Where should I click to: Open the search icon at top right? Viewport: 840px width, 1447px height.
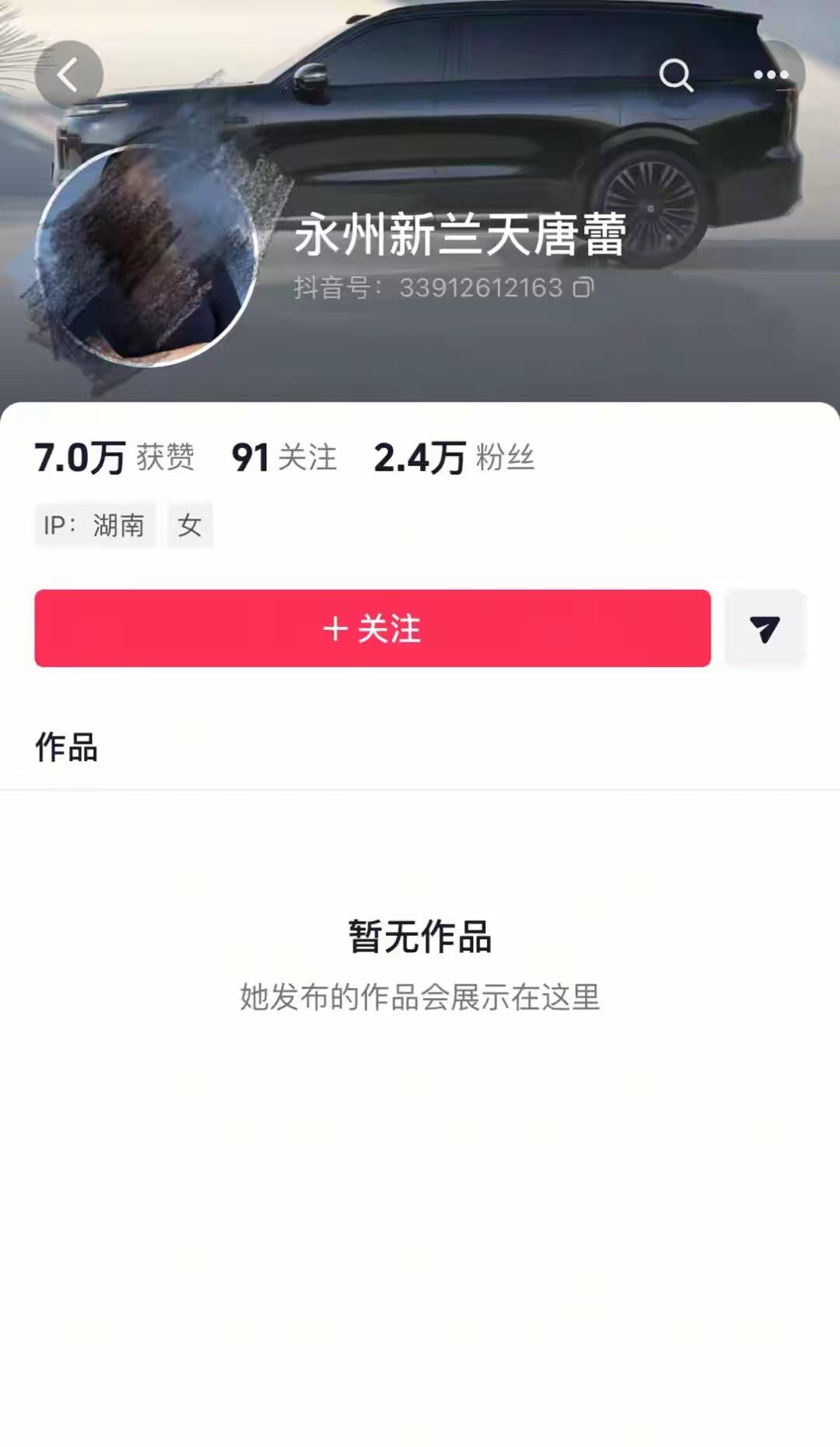coord(677,74)
